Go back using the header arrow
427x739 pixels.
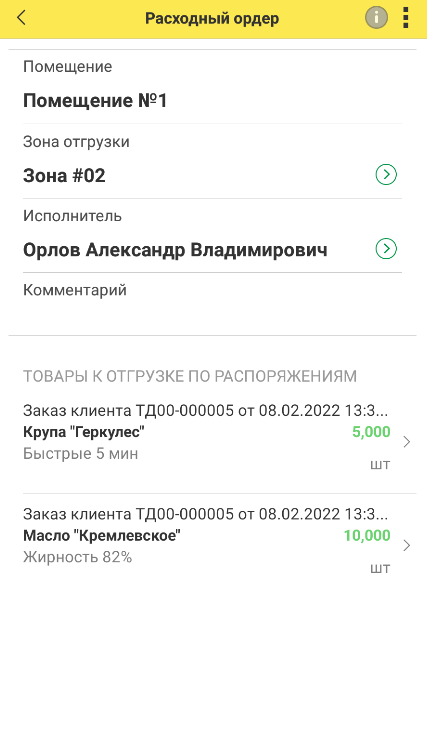click(21, 18)
